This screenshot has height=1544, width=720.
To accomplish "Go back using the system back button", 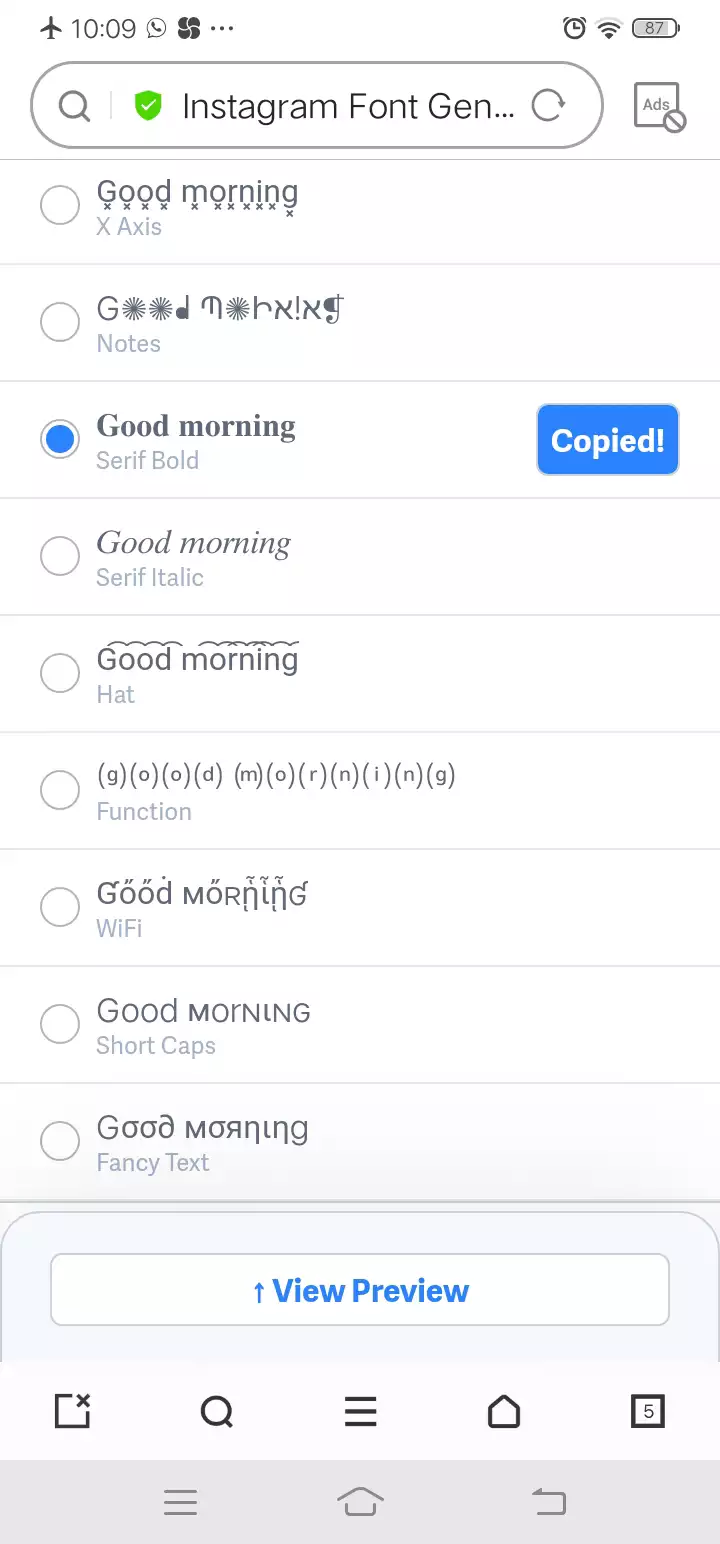I will tap(548, 1501).
